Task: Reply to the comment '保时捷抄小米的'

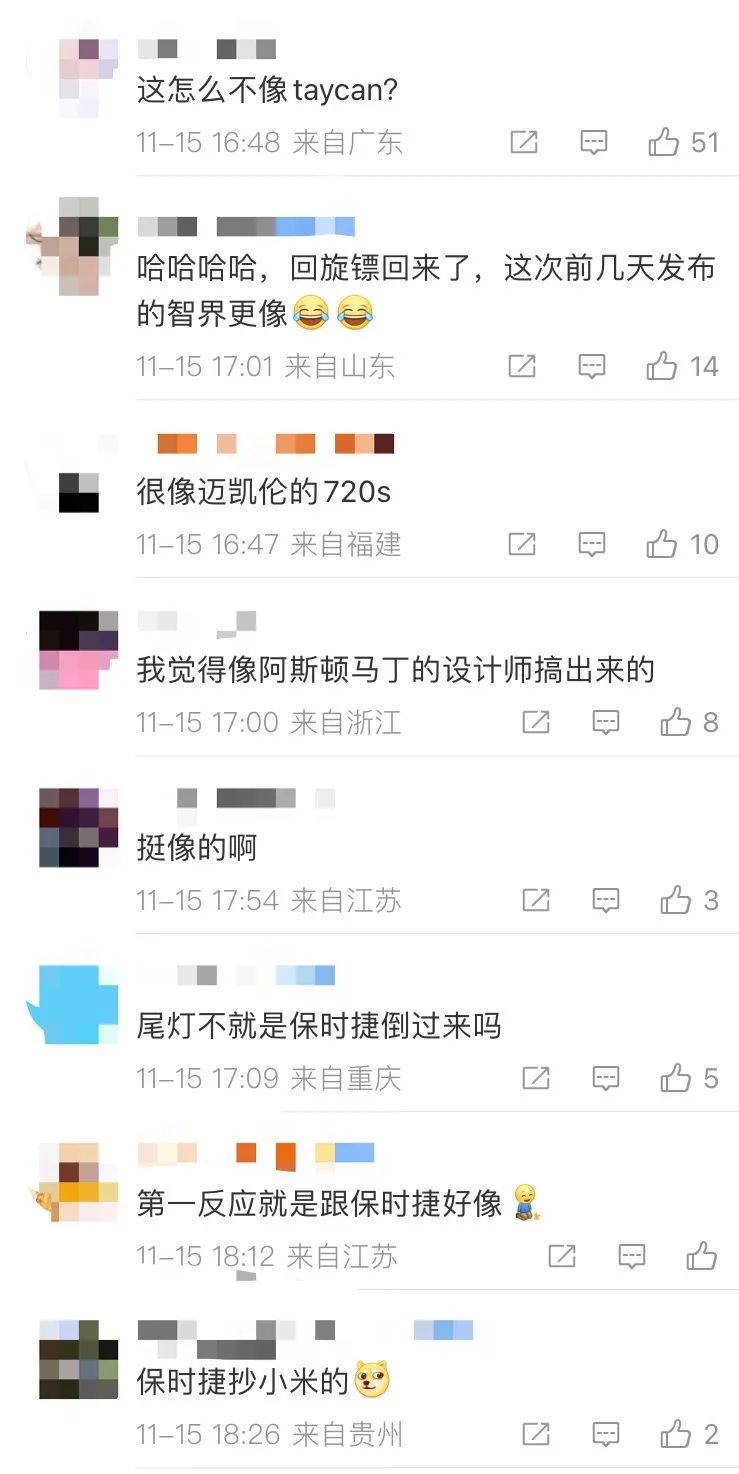Action: point(606,1434)
